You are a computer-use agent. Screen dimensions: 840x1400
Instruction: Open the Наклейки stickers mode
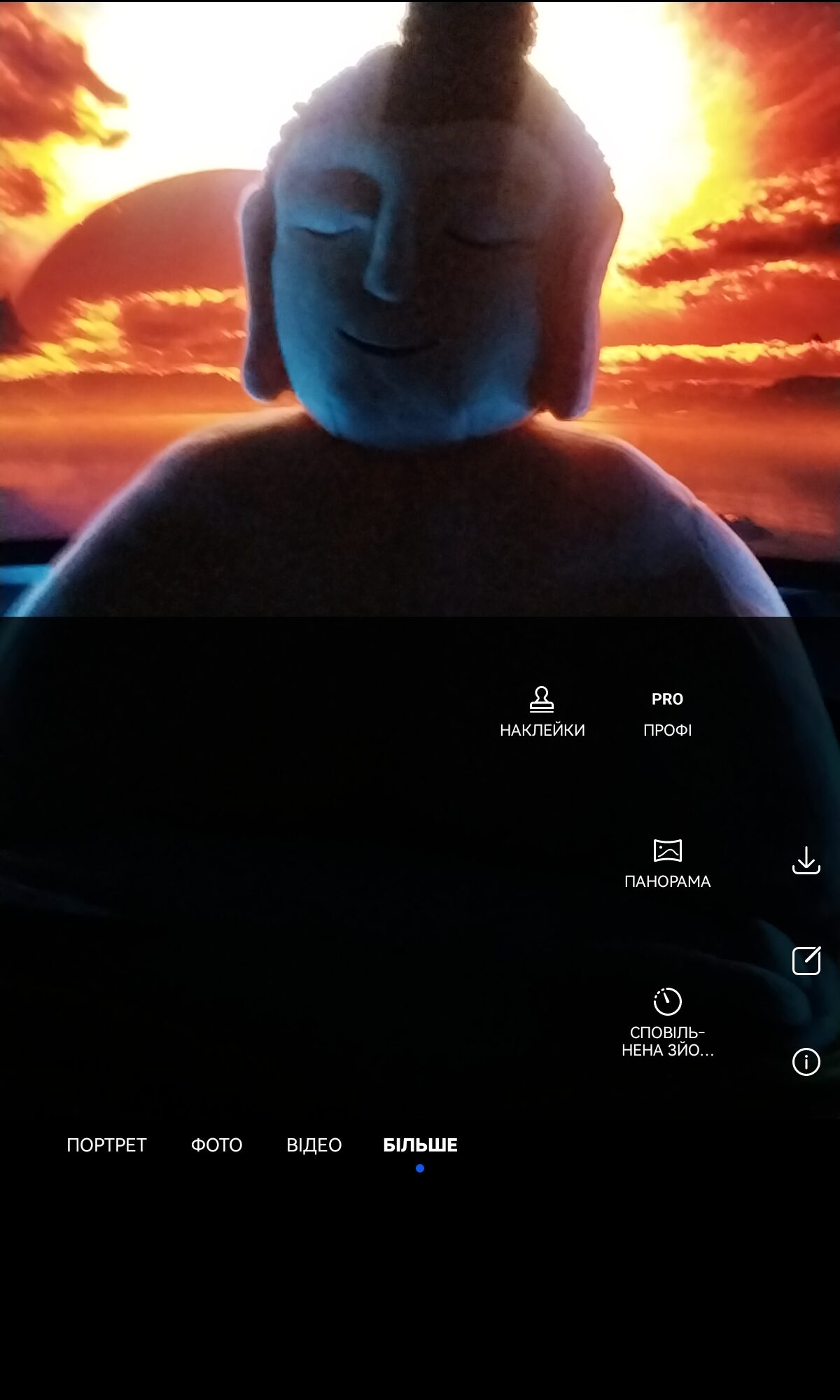point(542,712)
